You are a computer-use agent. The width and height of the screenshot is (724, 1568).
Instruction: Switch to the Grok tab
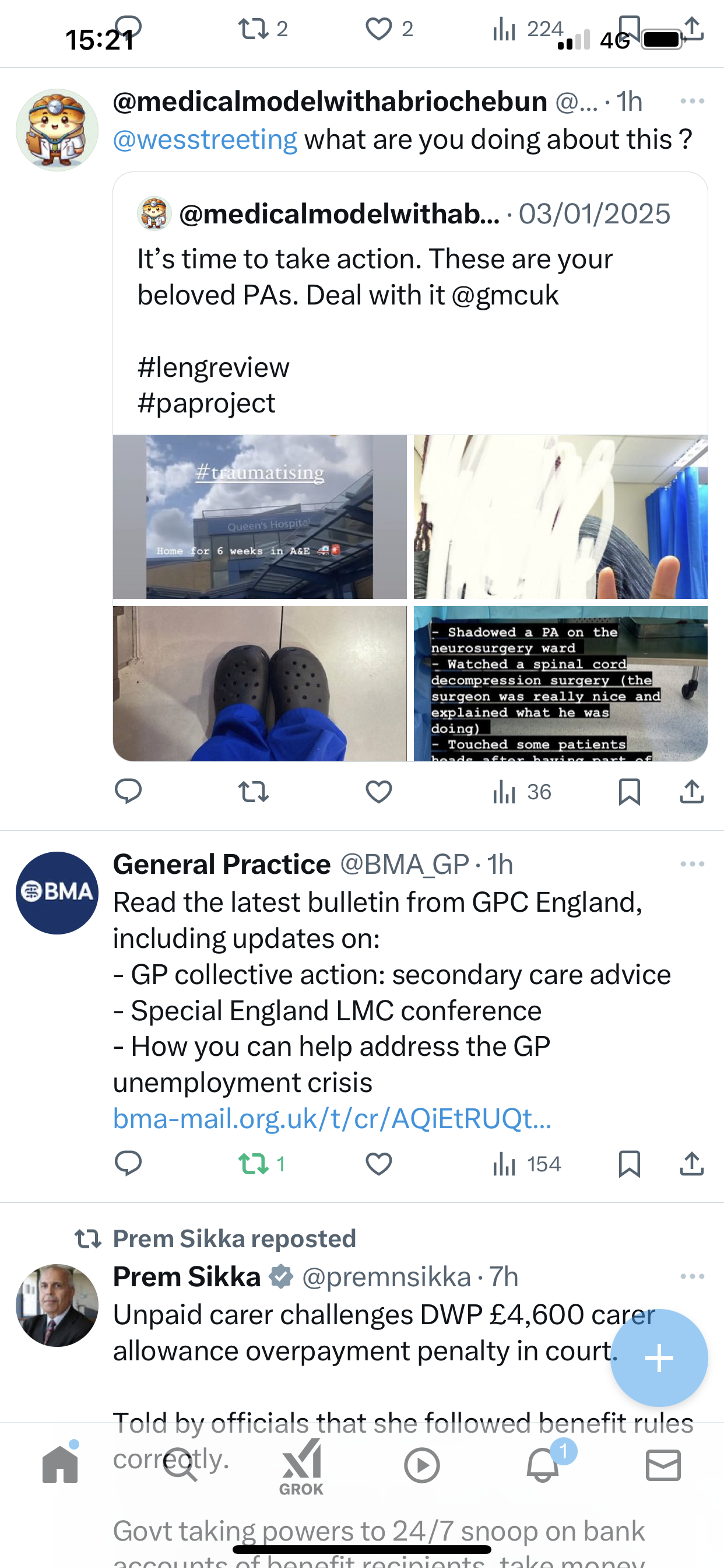[301, 1467]
